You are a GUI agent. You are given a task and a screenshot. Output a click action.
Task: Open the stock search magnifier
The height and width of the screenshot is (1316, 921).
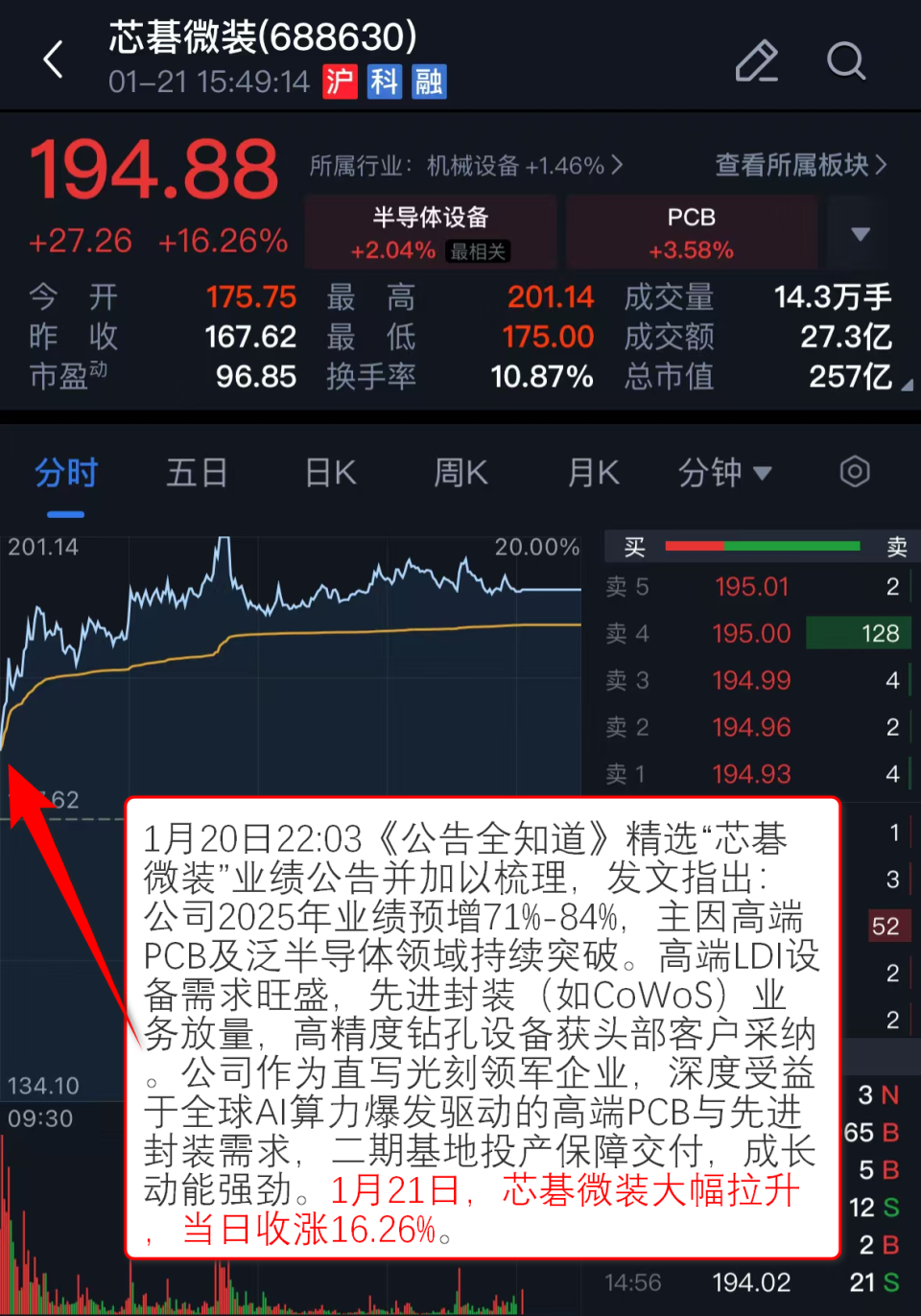coord(846,61)
